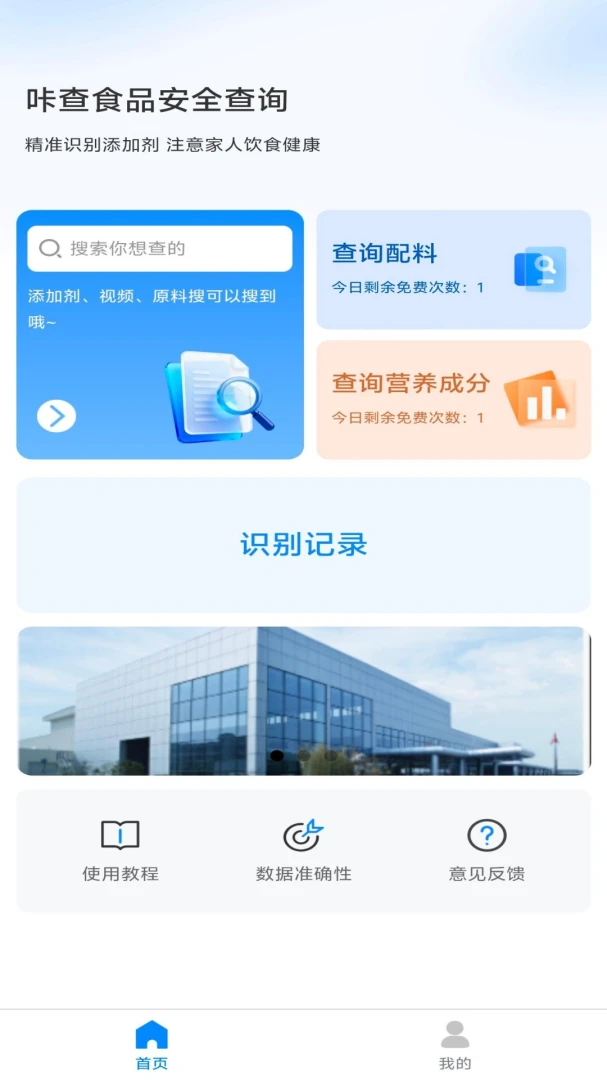Open 数据准确性 info
Viewport: 607px width, 1080px height.
(304, 851)
